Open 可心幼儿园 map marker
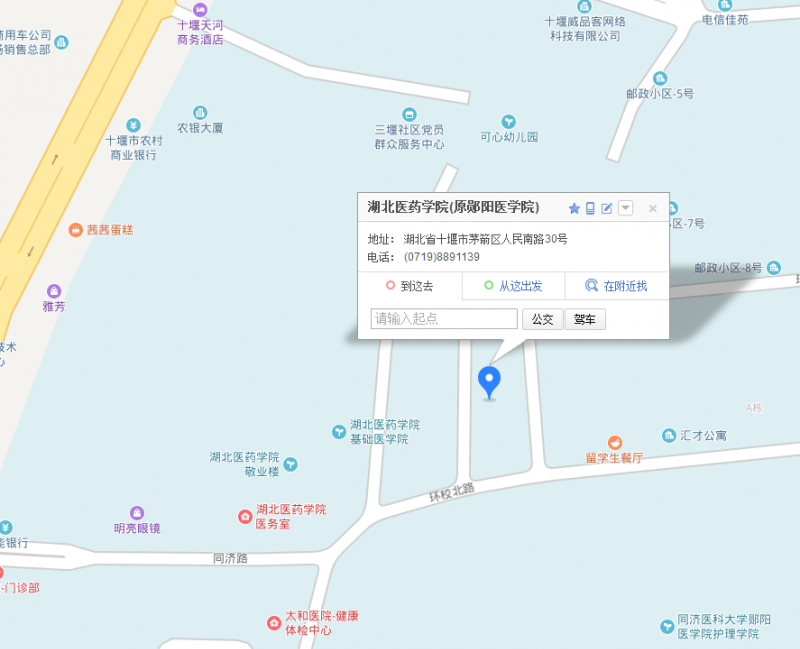Image resolution: width=800 pixels, height=649 pixels. [x=509, y=120]
